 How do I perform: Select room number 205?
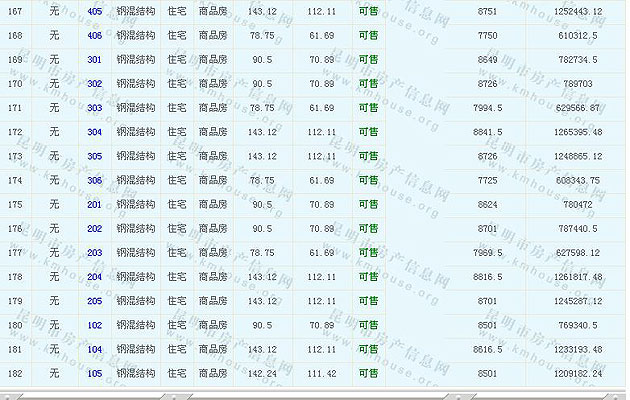pyautogui.click(x=95, y=300)
